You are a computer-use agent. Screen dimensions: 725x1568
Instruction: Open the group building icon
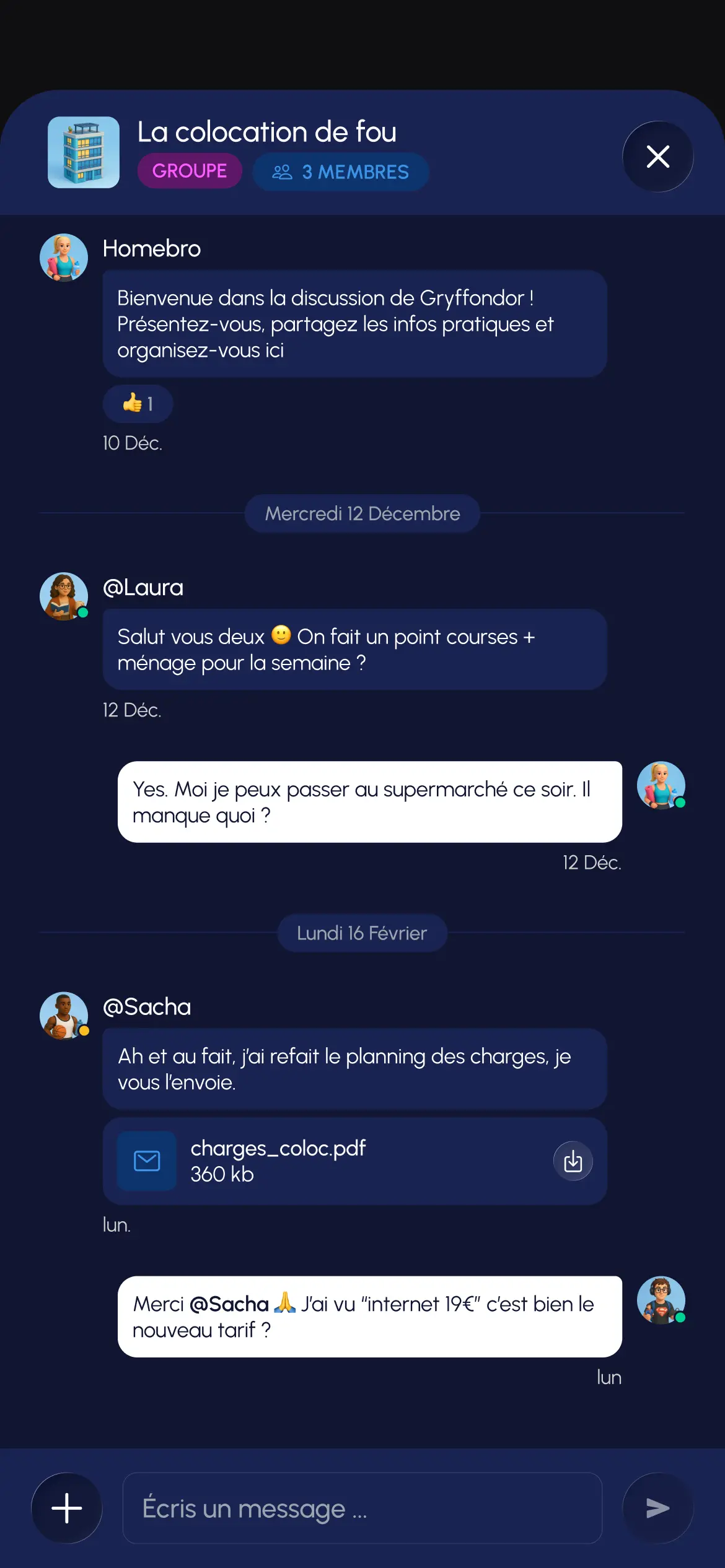tap(84, 152)
